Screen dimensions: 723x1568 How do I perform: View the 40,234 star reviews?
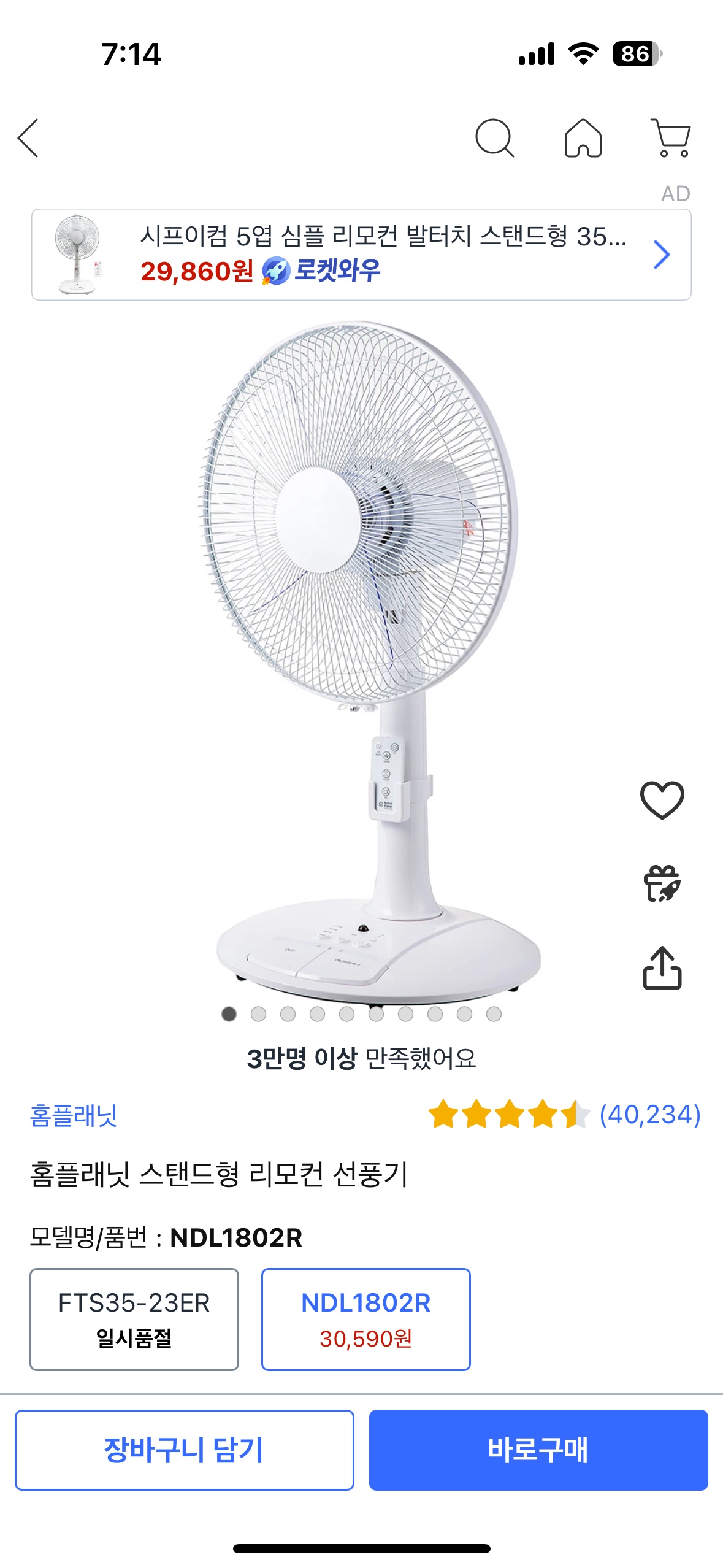(564, 1115)
